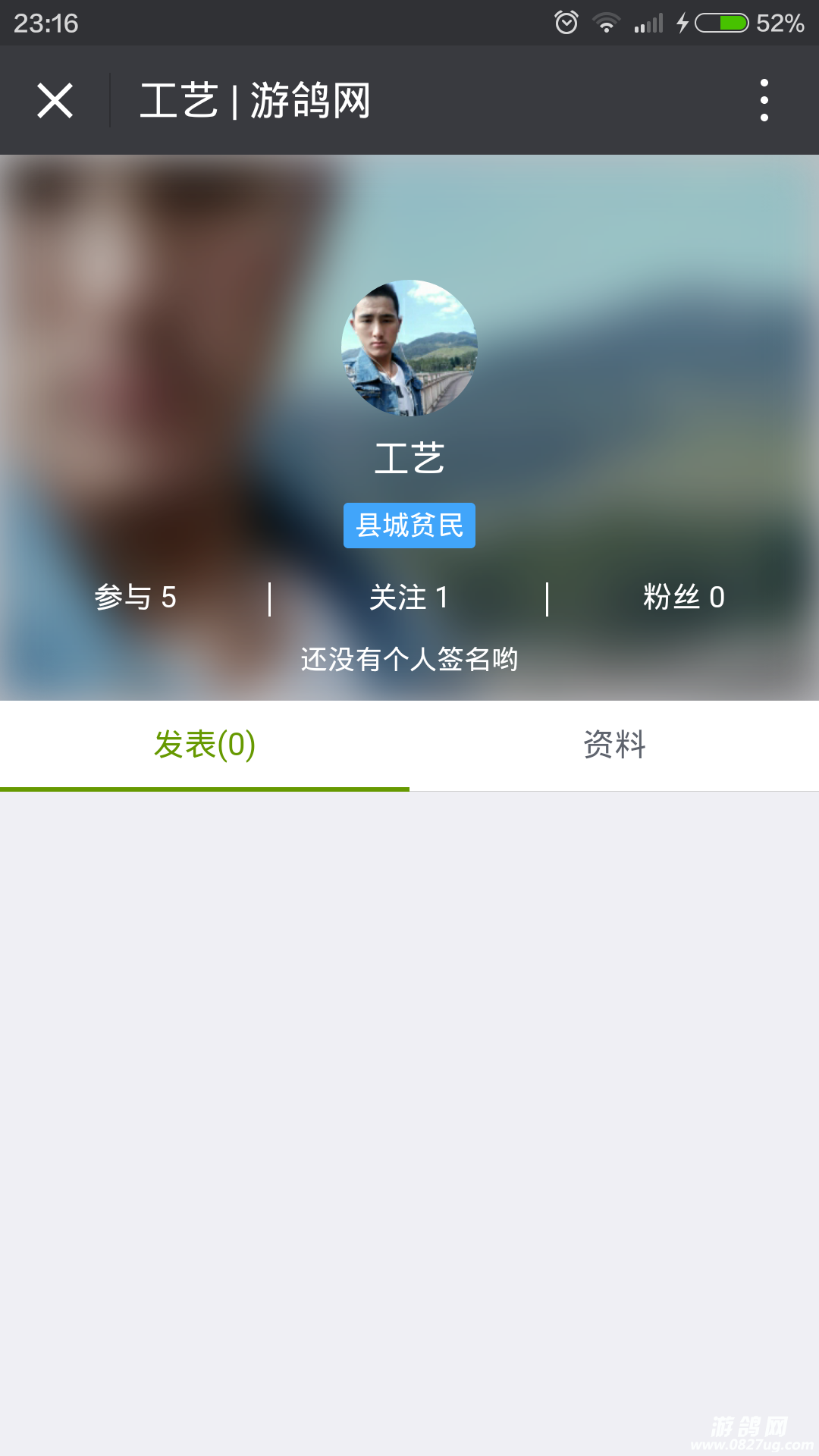Open the 参与 5 list
Screen dimensions: 819x1456
coord(136,598)
